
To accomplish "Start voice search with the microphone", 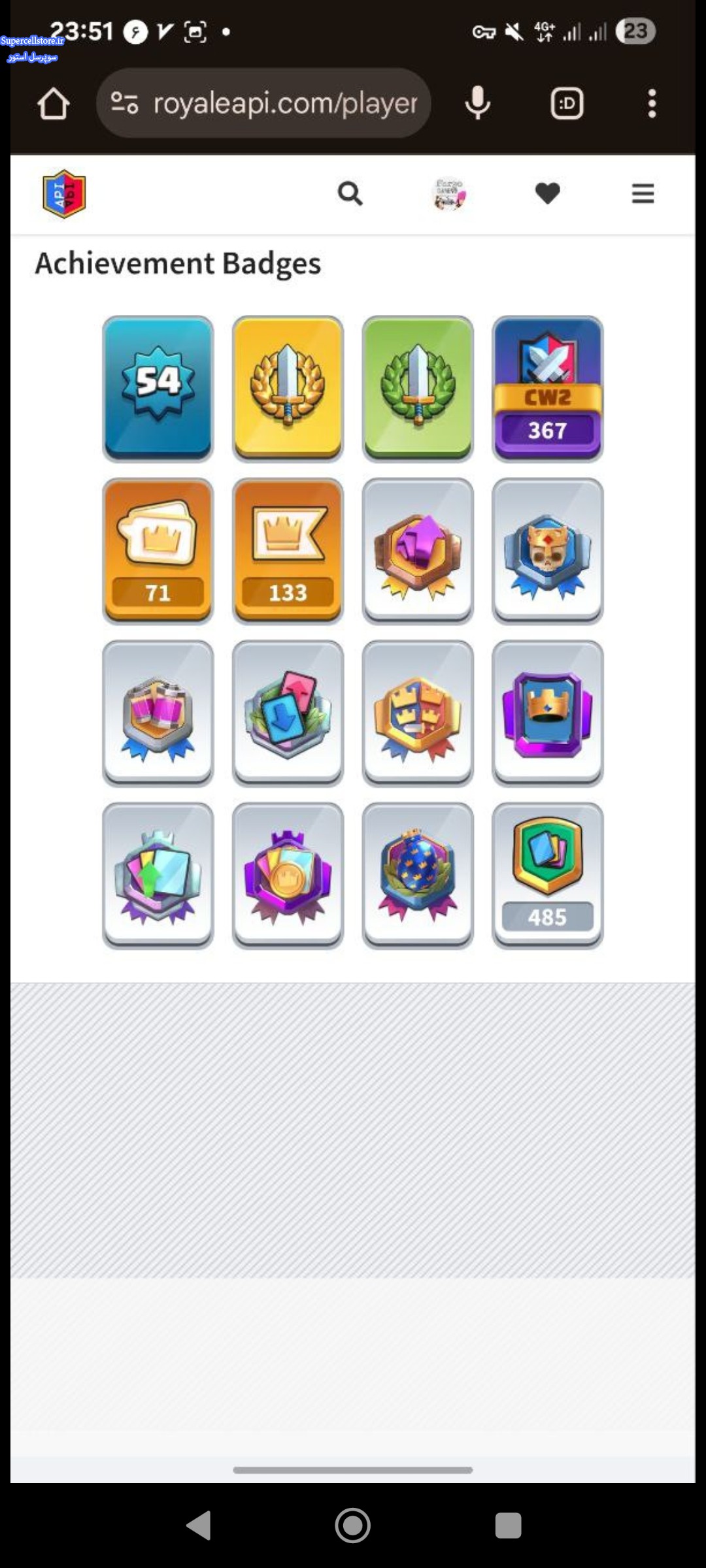I will click(477, 103).
